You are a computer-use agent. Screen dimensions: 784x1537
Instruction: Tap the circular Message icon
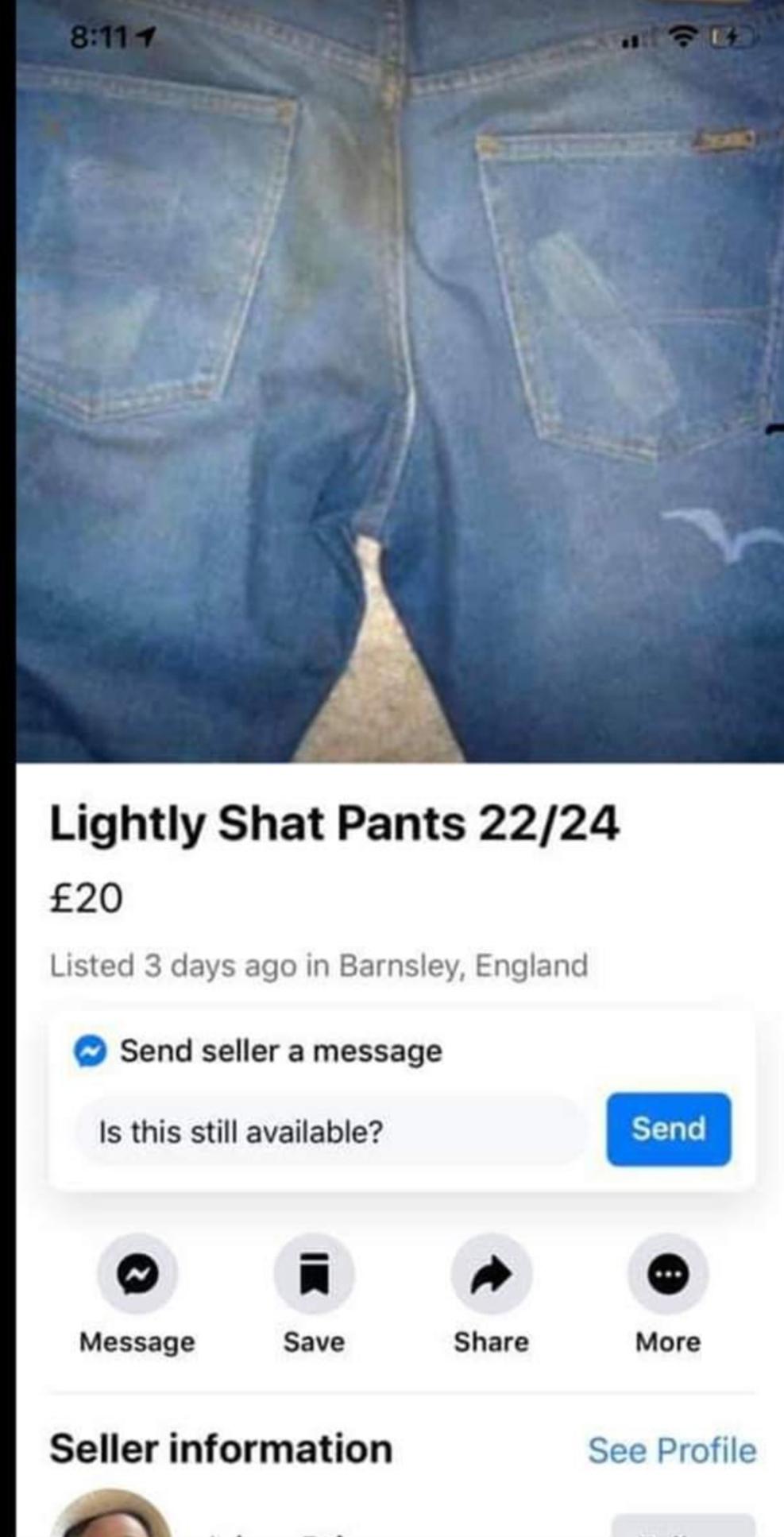pos(137,1277)
